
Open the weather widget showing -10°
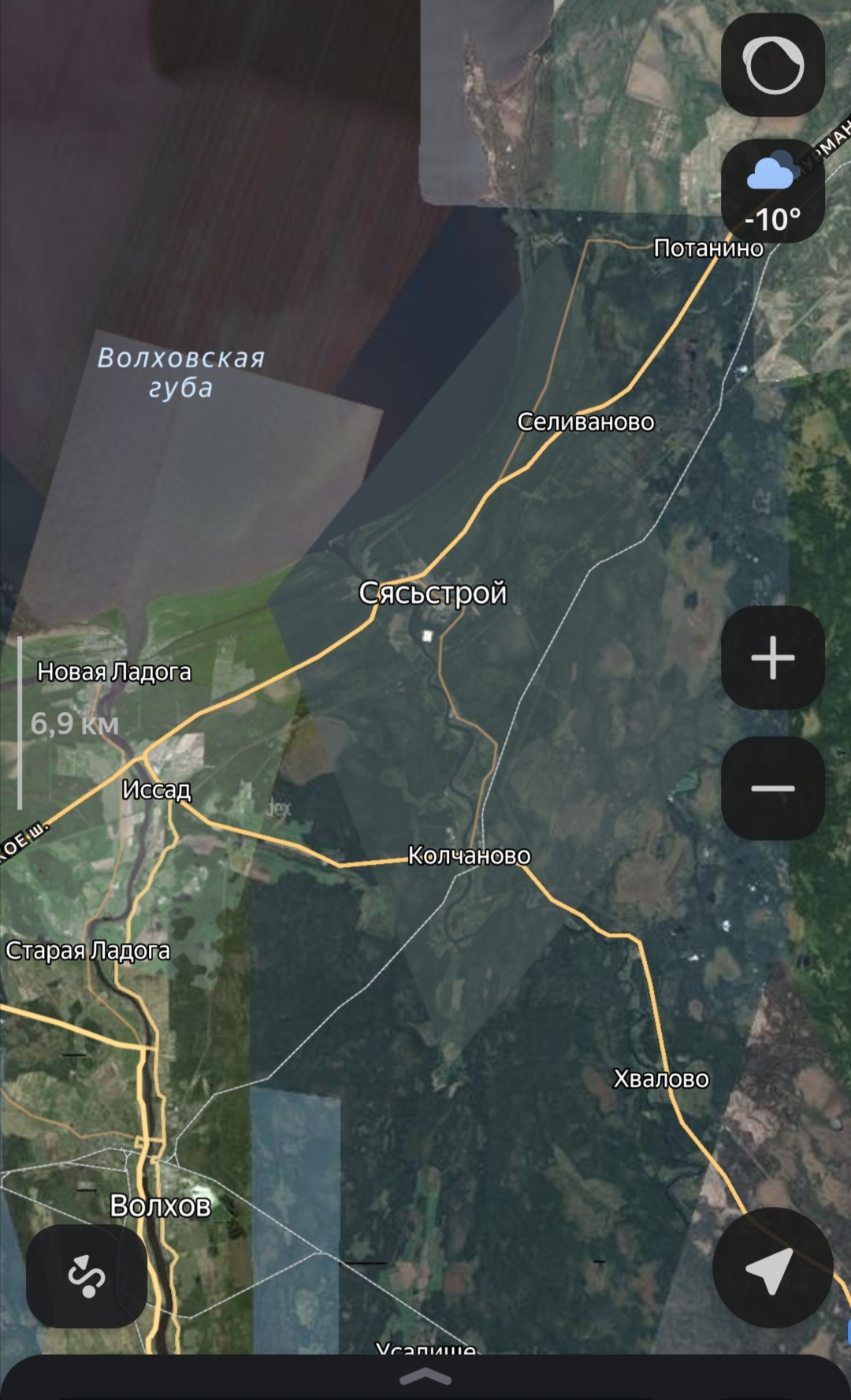(x=772, y=192)
